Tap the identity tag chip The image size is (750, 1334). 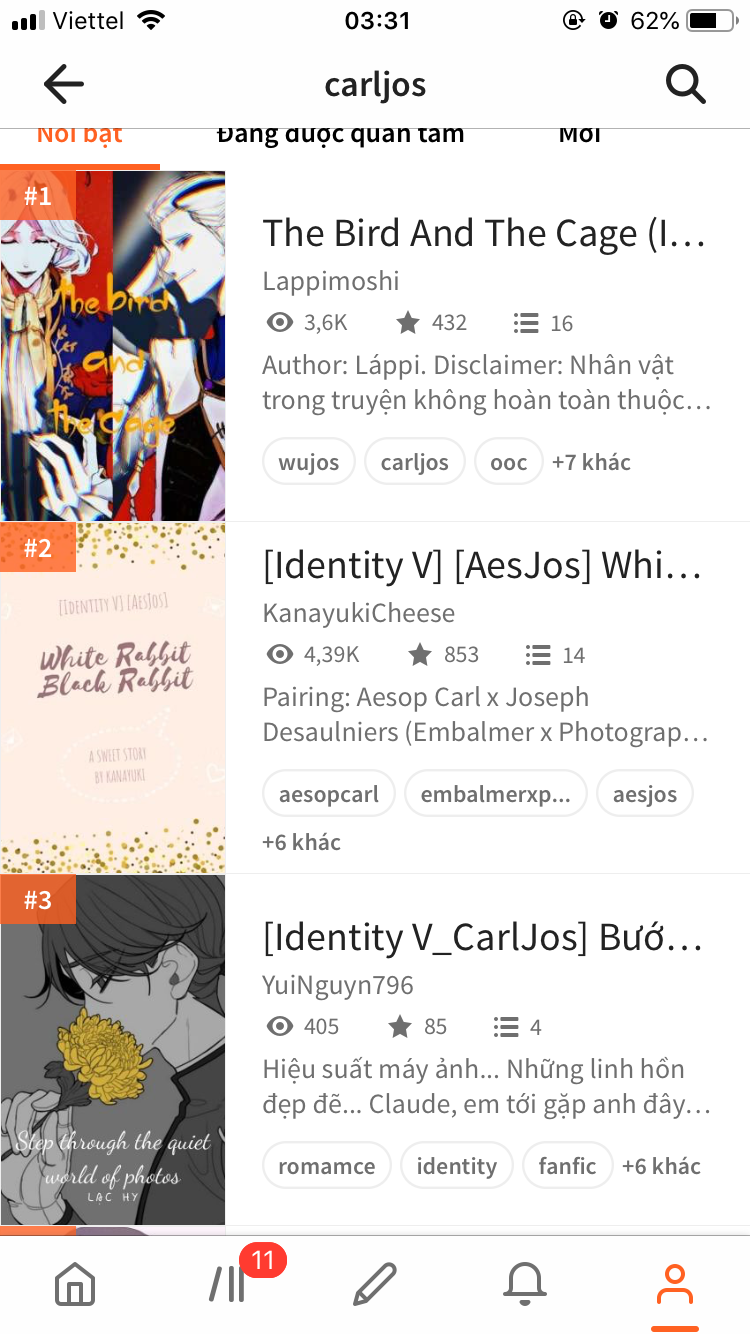[456, 1166]
